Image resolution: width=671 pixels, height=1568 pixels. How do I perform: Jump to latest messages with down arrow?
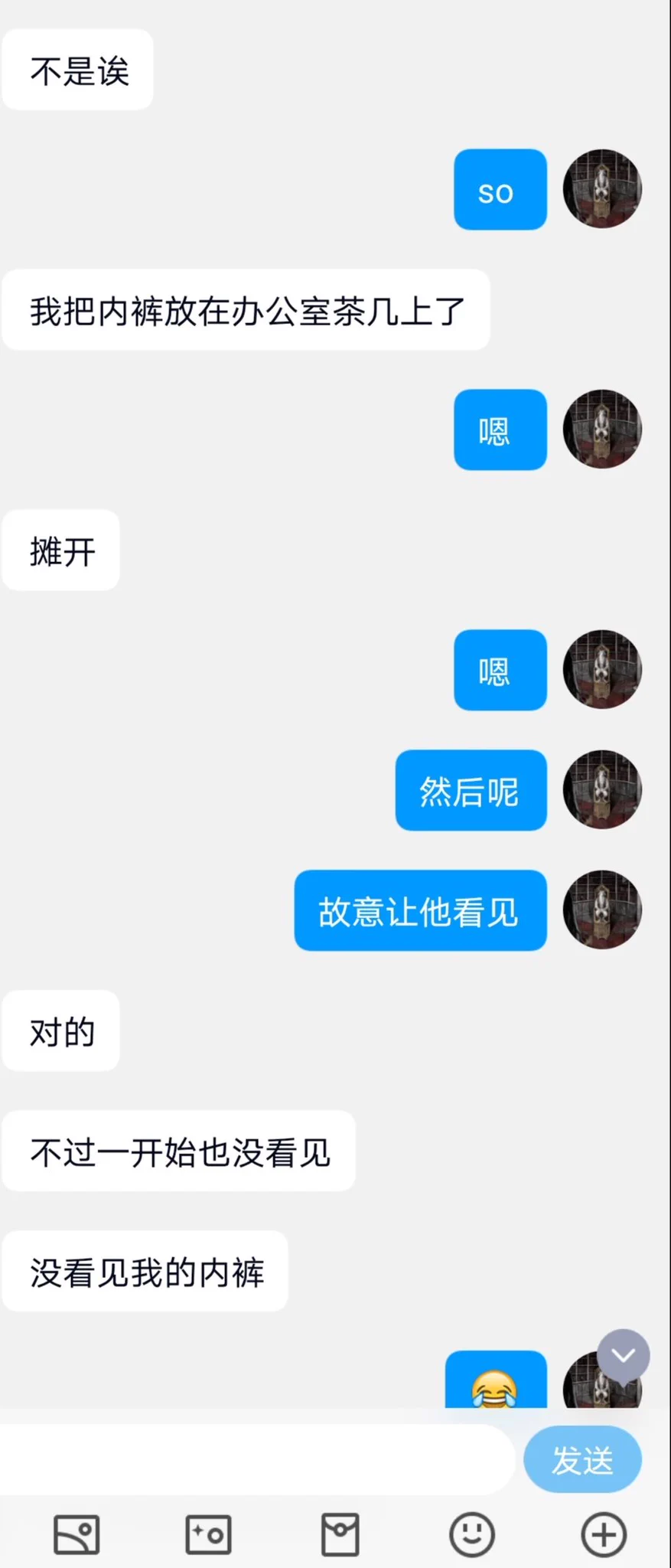click(624, 1355)
